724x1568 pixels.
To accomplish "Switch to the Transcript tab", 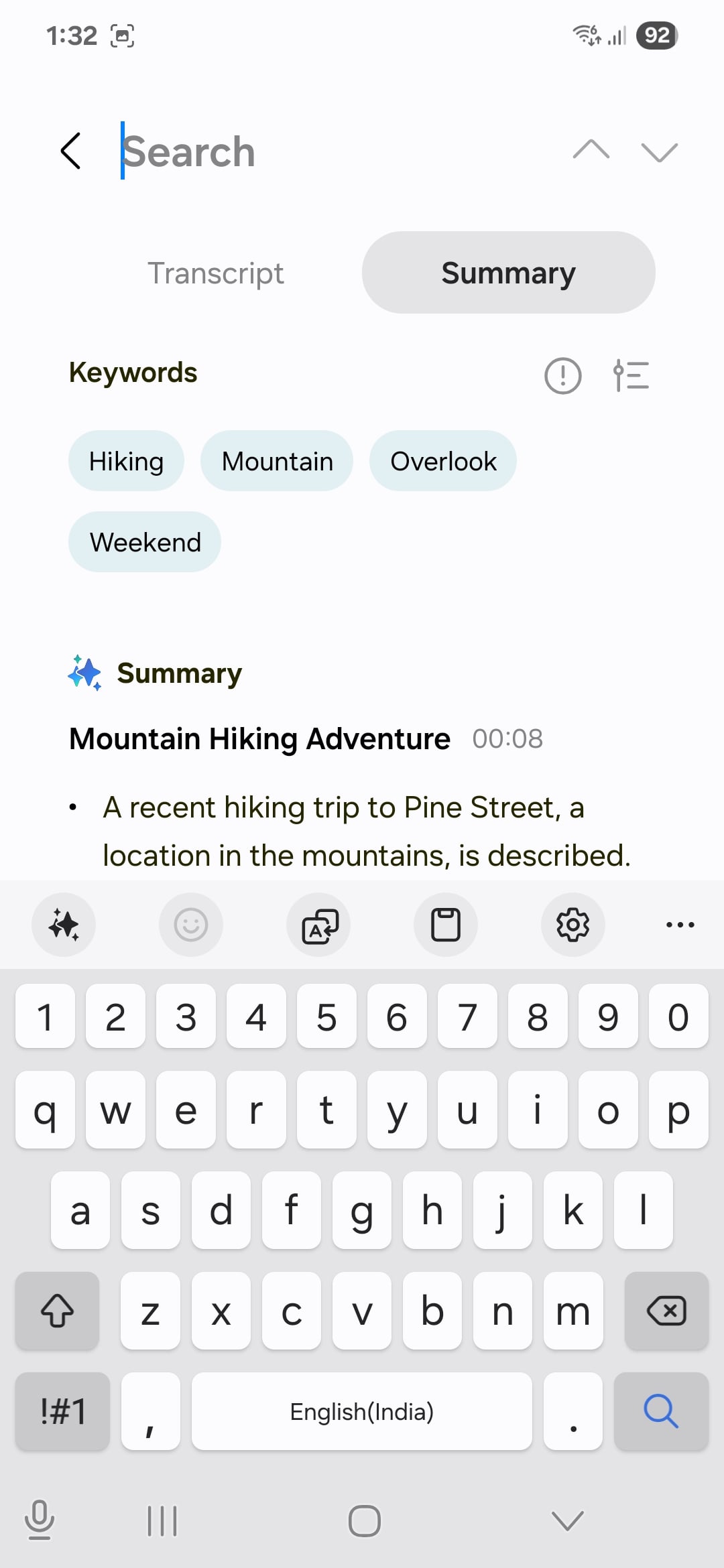I will 215,273.
